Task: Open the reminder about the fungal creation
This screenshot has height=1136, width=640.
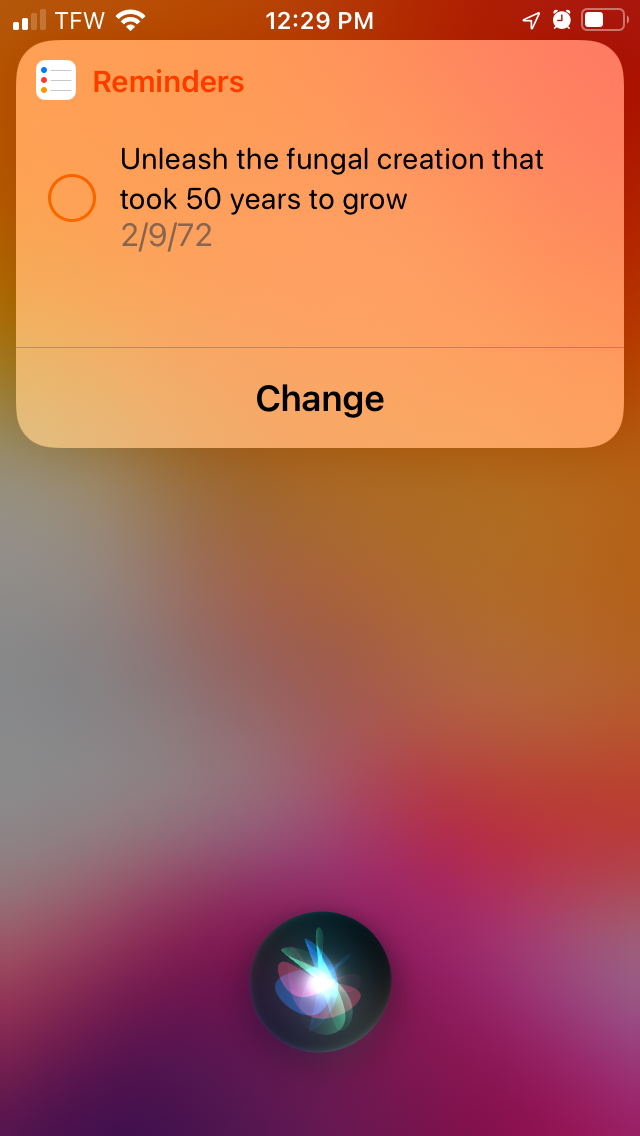Action: [332, 180]
